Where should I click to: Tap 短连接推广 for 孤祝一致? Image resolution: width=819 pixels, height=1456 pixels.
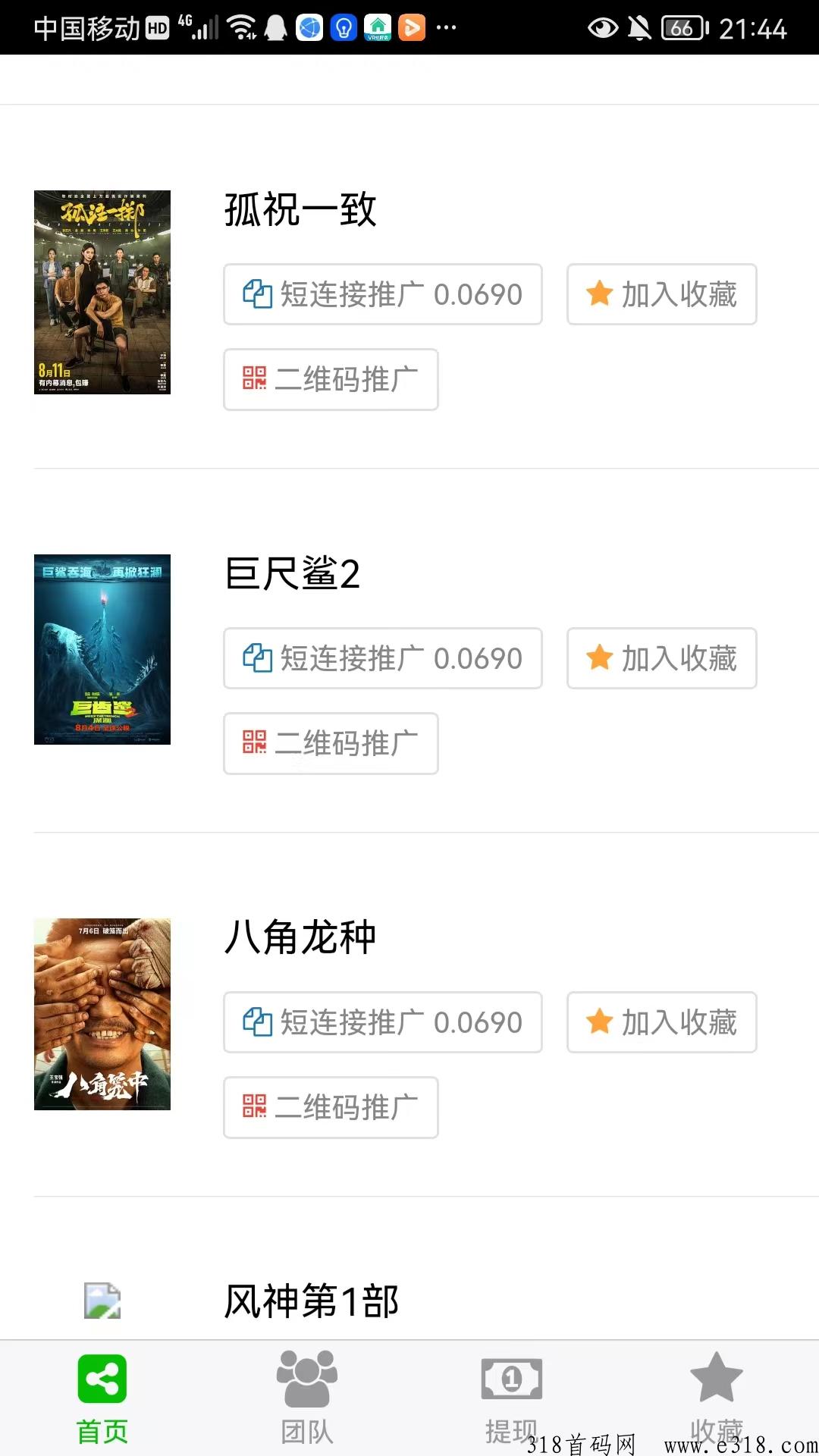coord(383,294)
